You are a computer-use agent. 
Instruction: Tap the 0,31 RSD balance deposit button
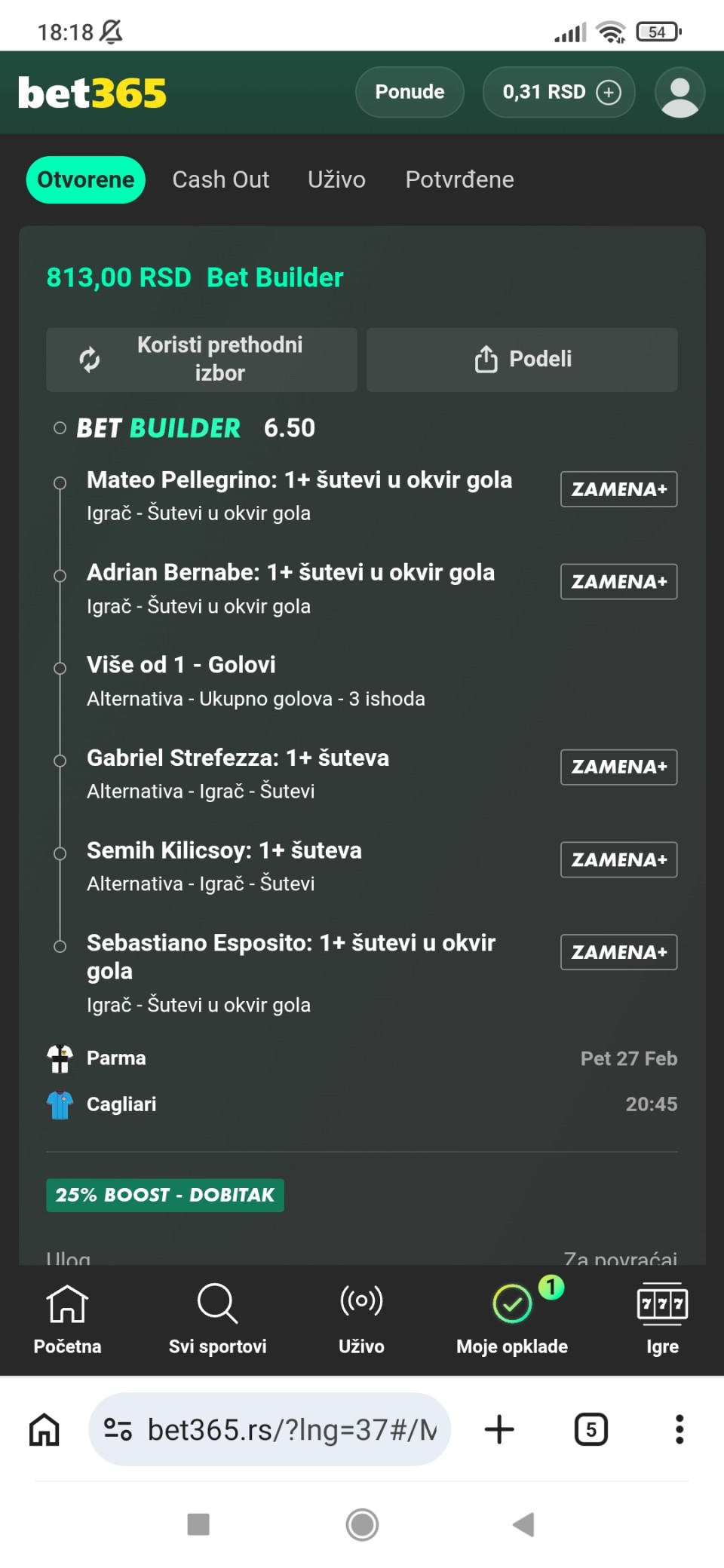point(559,92)
